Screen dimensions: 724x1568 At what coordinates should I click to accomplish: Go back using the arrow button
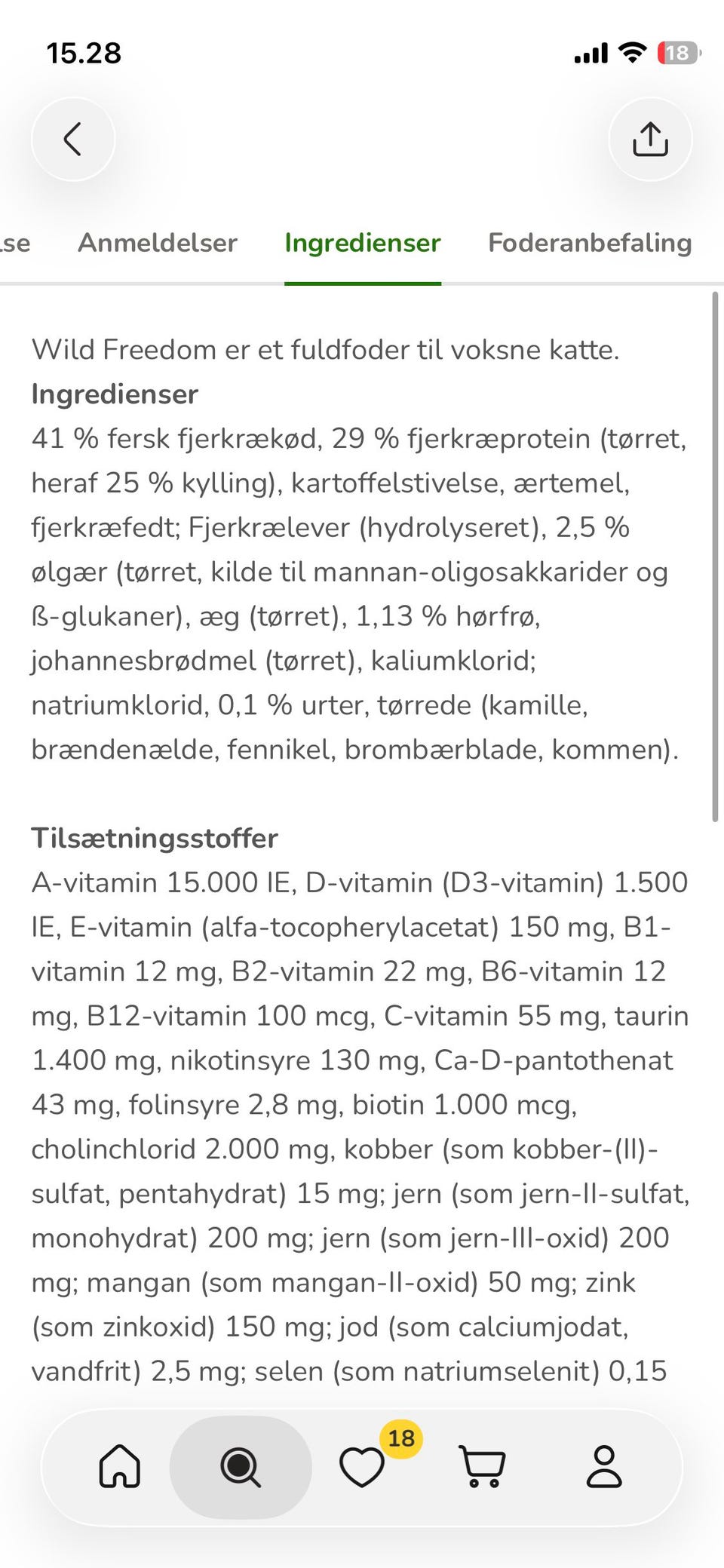pos(73,139)
